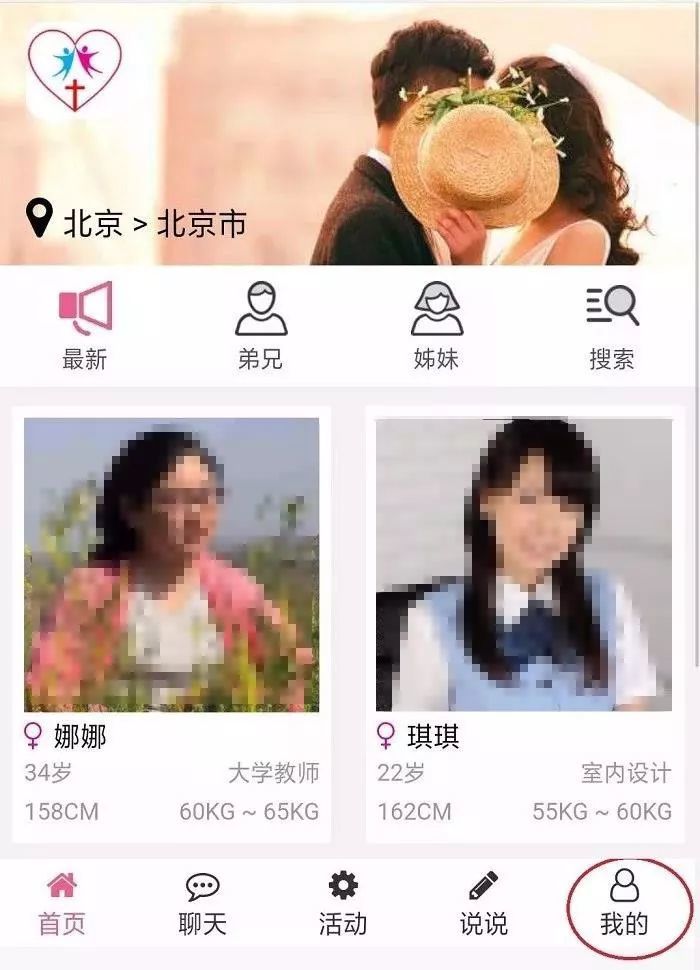This screenshot has height=970, width=700.
Task: Open the 搜索 search page
Action: 611,326
